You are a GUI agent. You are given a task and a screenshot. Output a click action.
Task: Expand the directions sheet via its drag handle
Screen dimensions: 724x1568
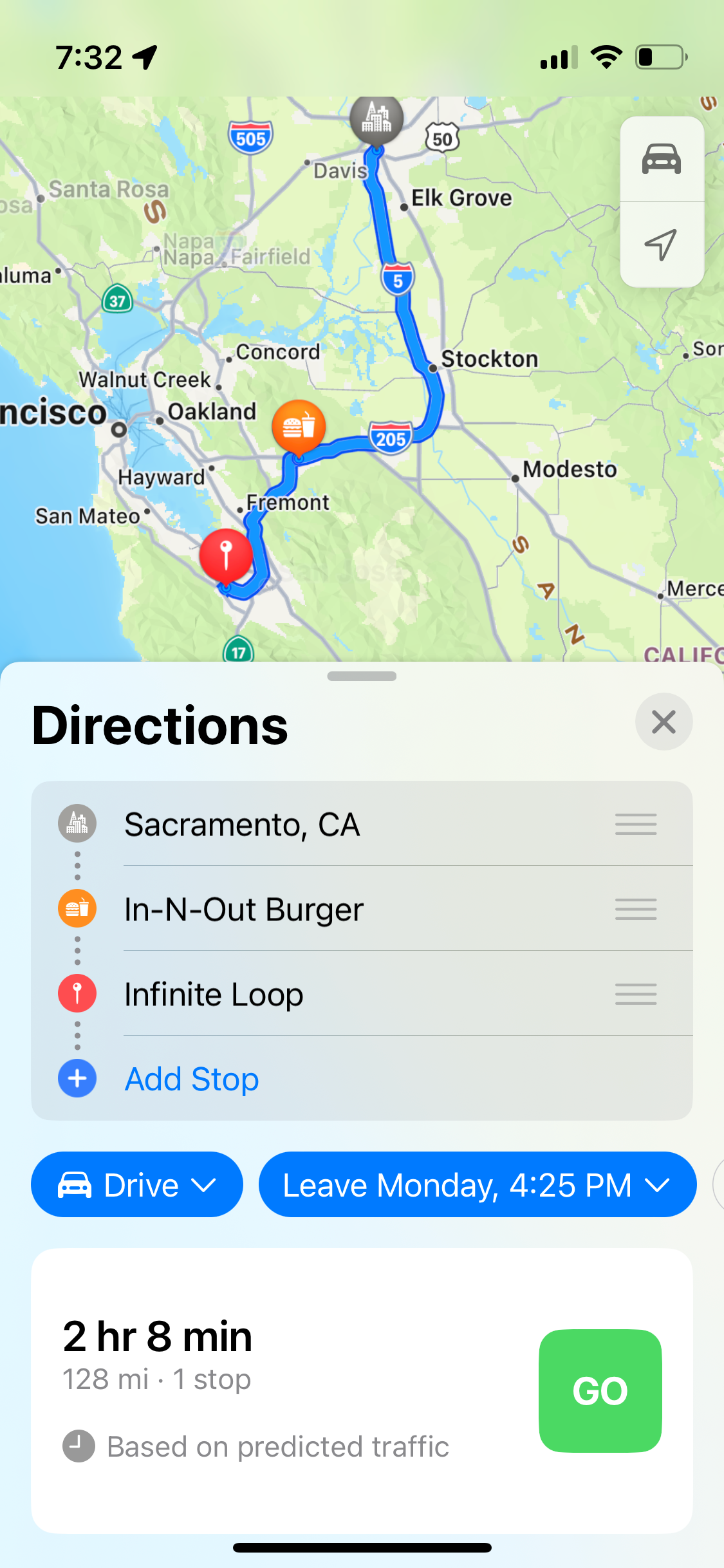[362, 675]
